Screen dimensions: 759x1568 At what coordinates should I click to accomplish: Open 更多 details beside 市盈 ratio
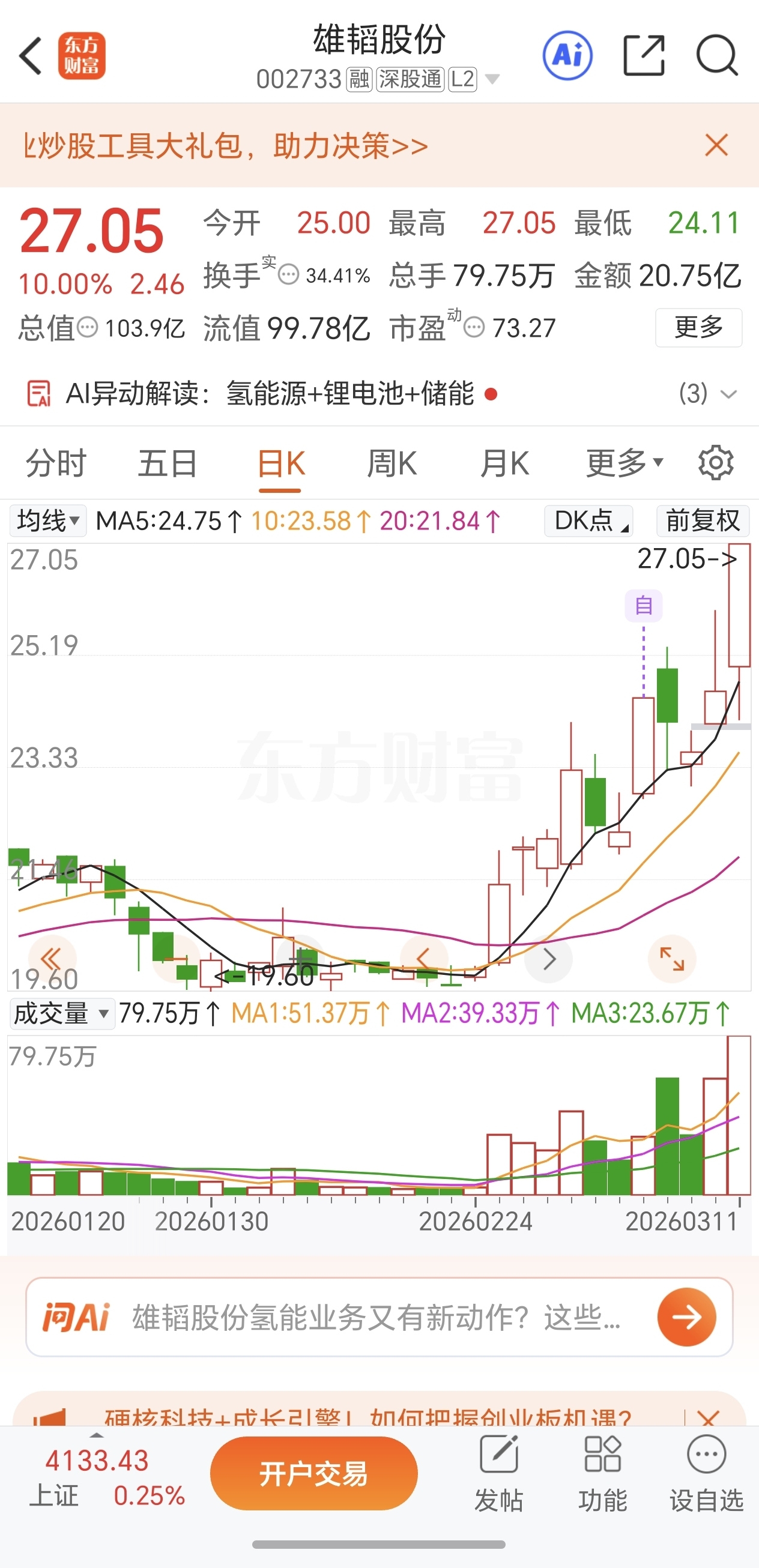[698, 328]
